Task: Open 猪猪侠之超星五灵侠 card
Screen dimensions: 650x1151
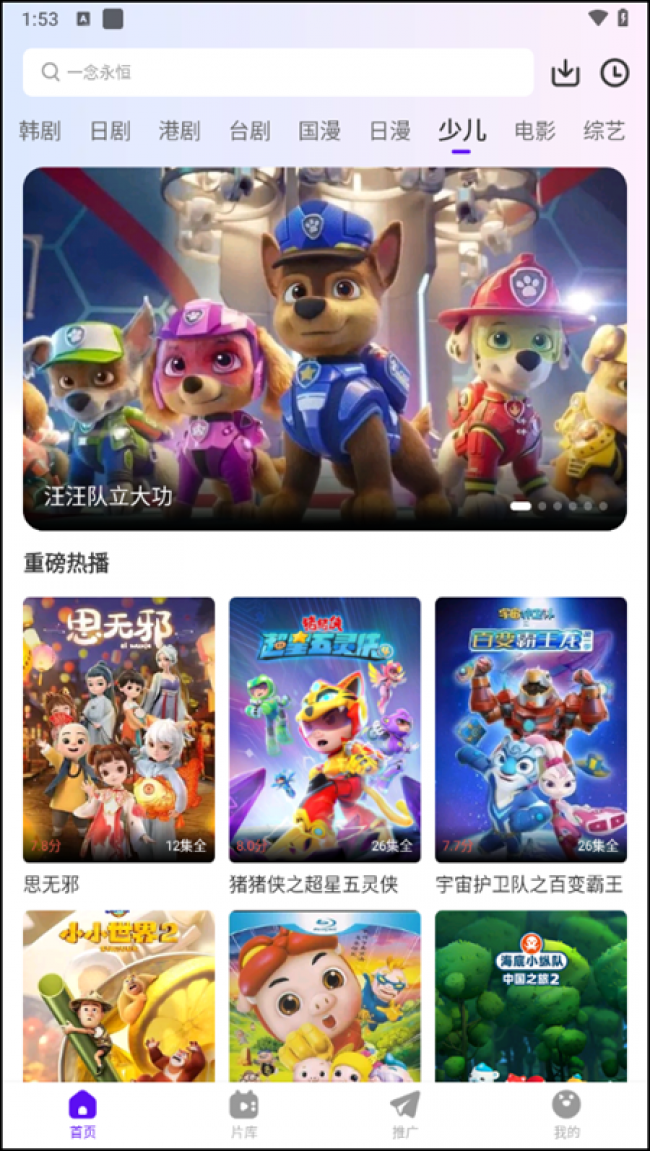Action: [325, 730]
